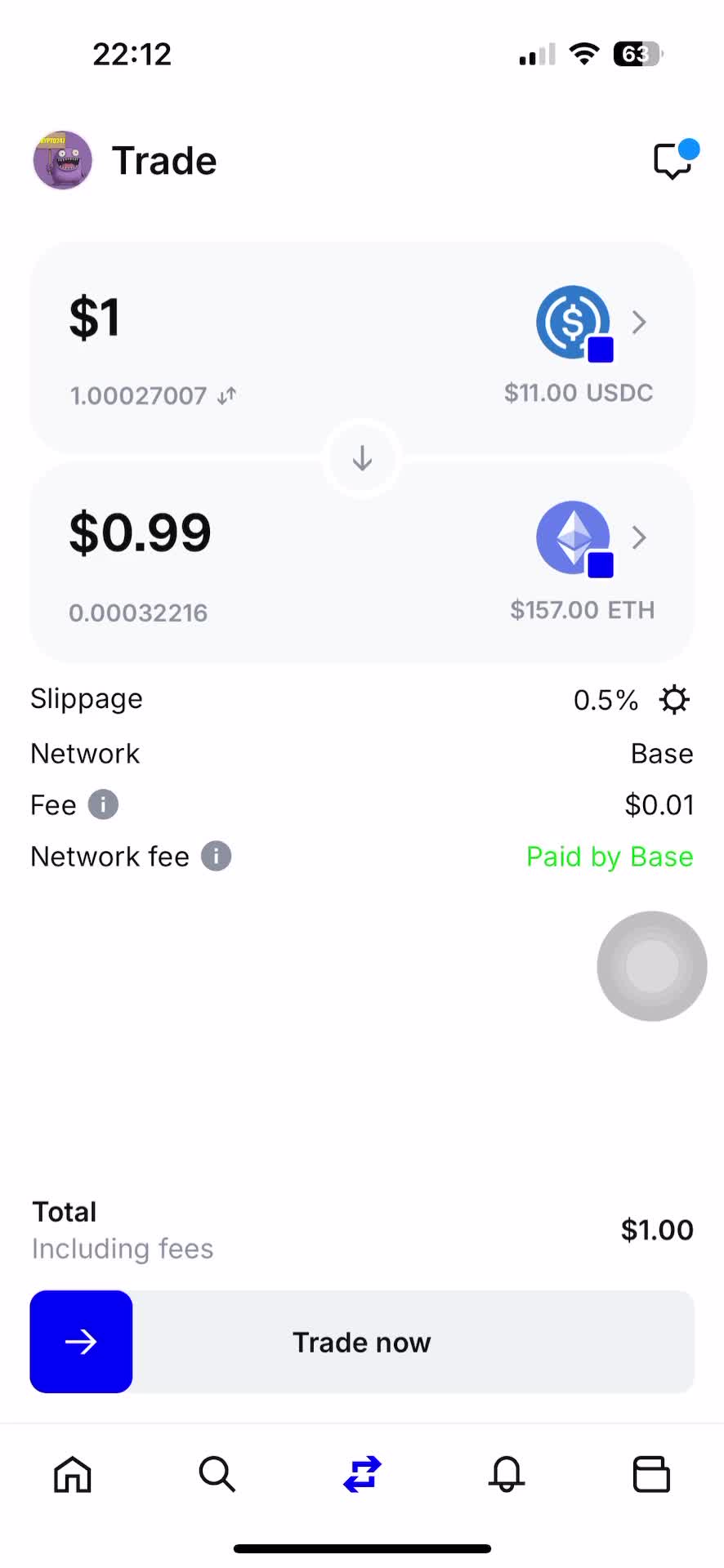The width and height of the screenshot is (724, 1568).
Task: Edit the $0.99 receive amount
Action: pos(141,533)
